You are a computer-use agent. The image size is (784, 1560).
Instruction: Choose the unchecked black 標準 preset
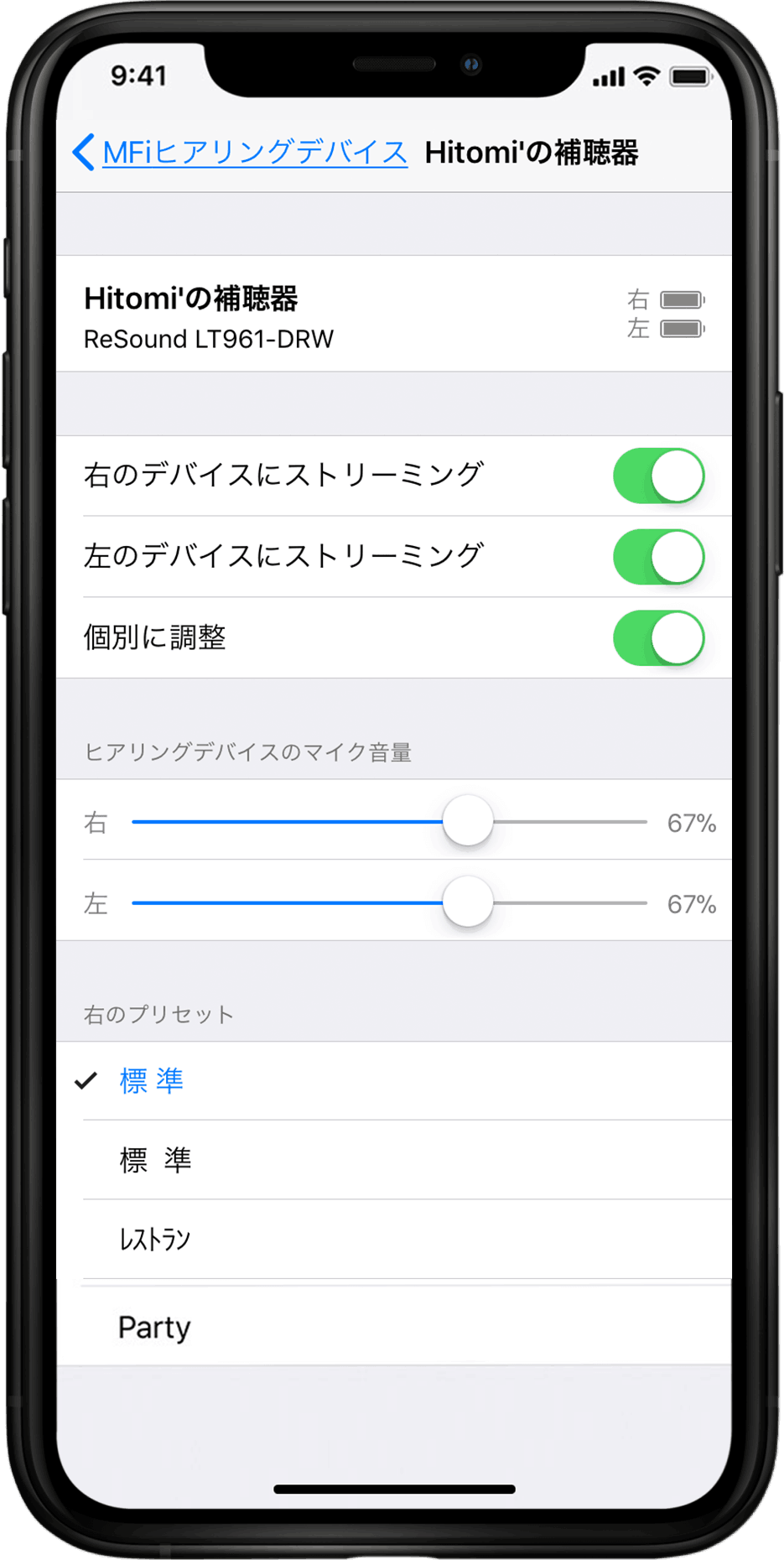(156, 1160)
